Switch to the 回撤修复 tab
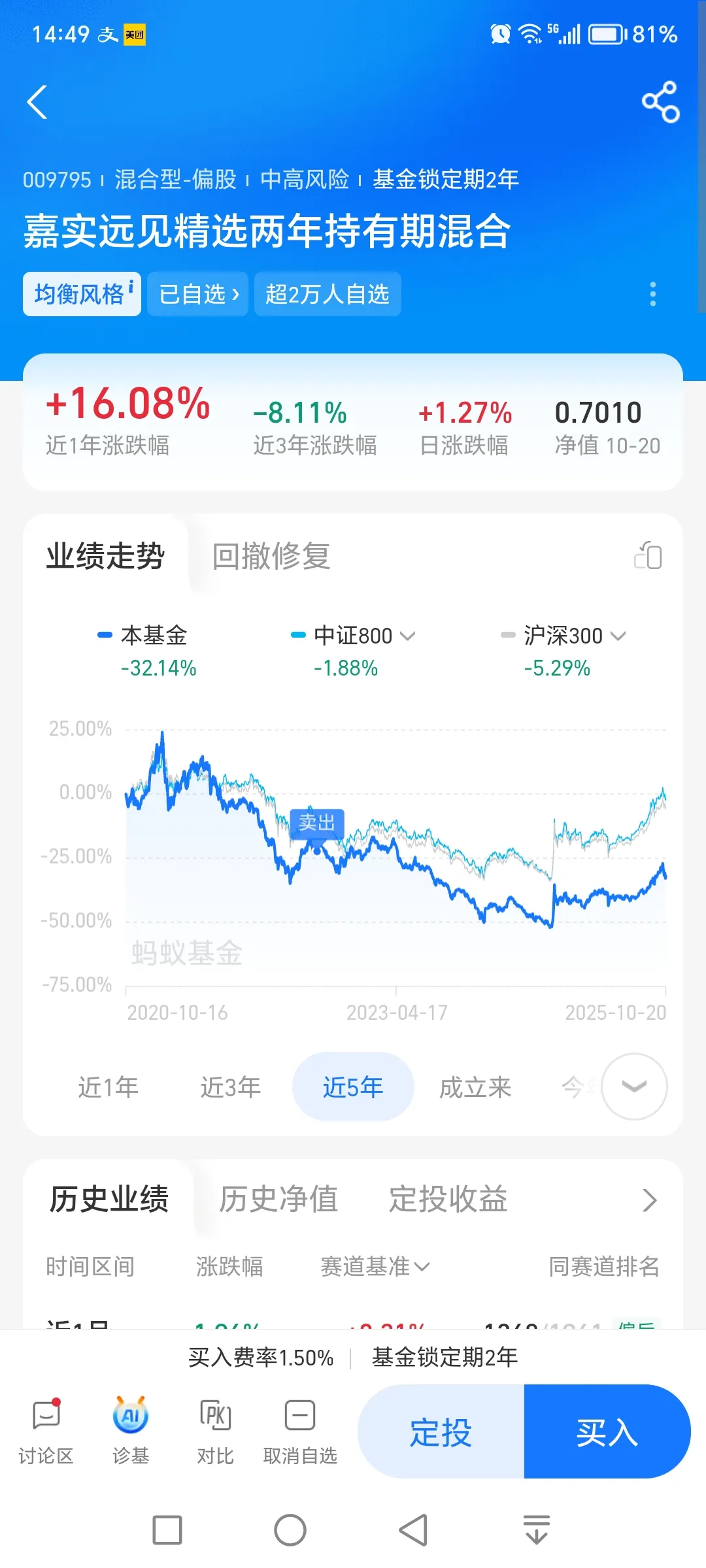 pos(271,556)
